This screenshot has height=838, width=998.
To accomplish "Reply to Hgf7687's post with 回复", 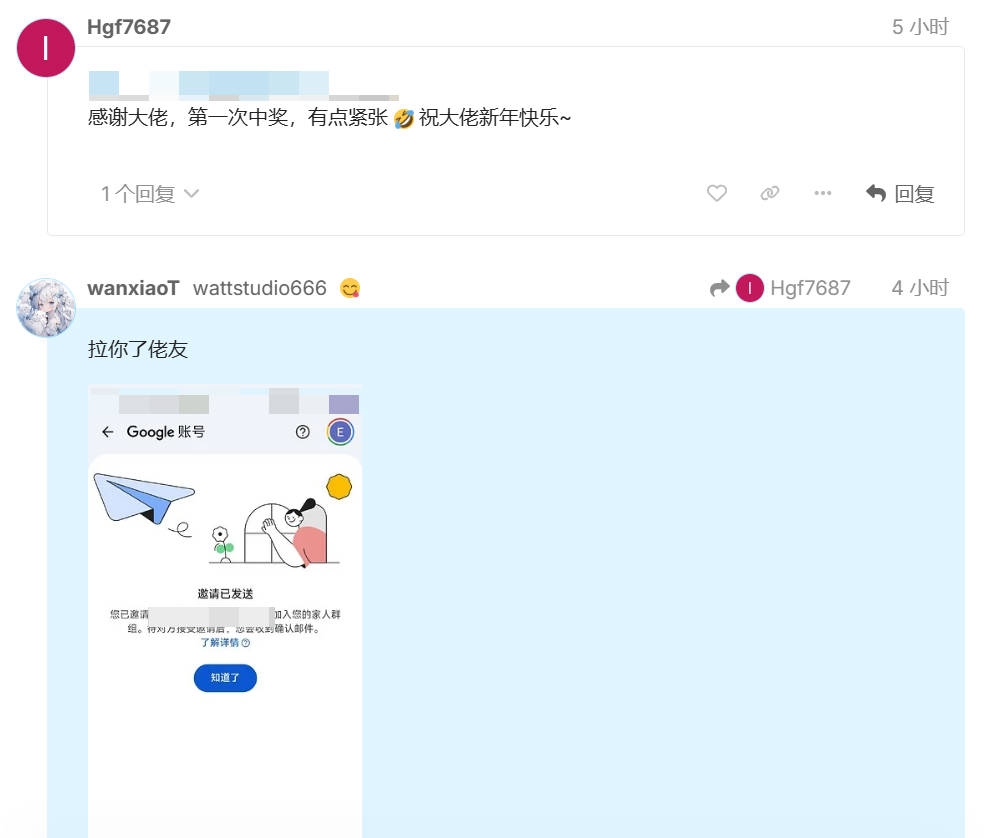I will 900,193.
